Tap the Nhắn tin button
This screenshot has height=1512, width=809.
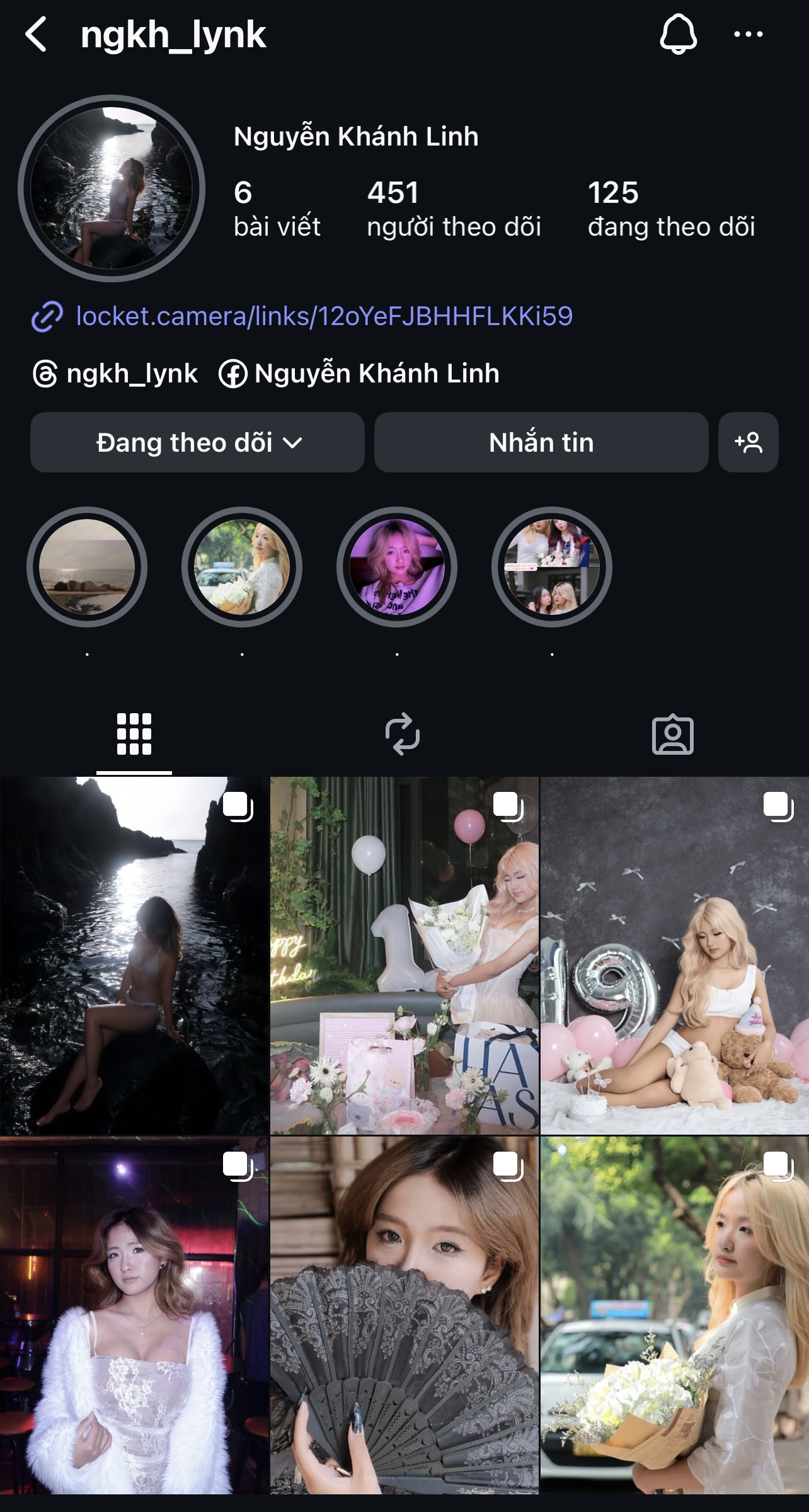(x=541, y=442)
